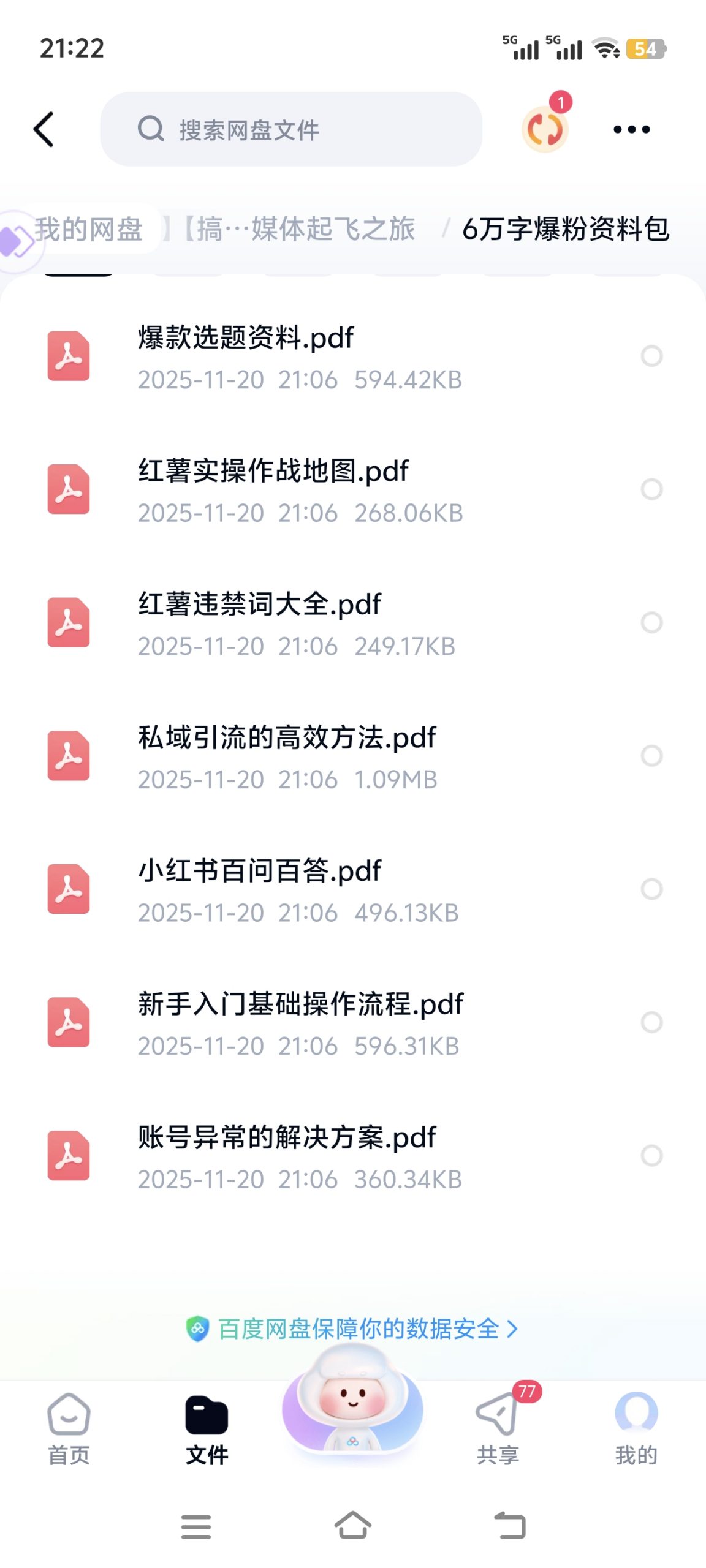
Task: Go back using the top-left arrow
Action: tap(44, 129)
